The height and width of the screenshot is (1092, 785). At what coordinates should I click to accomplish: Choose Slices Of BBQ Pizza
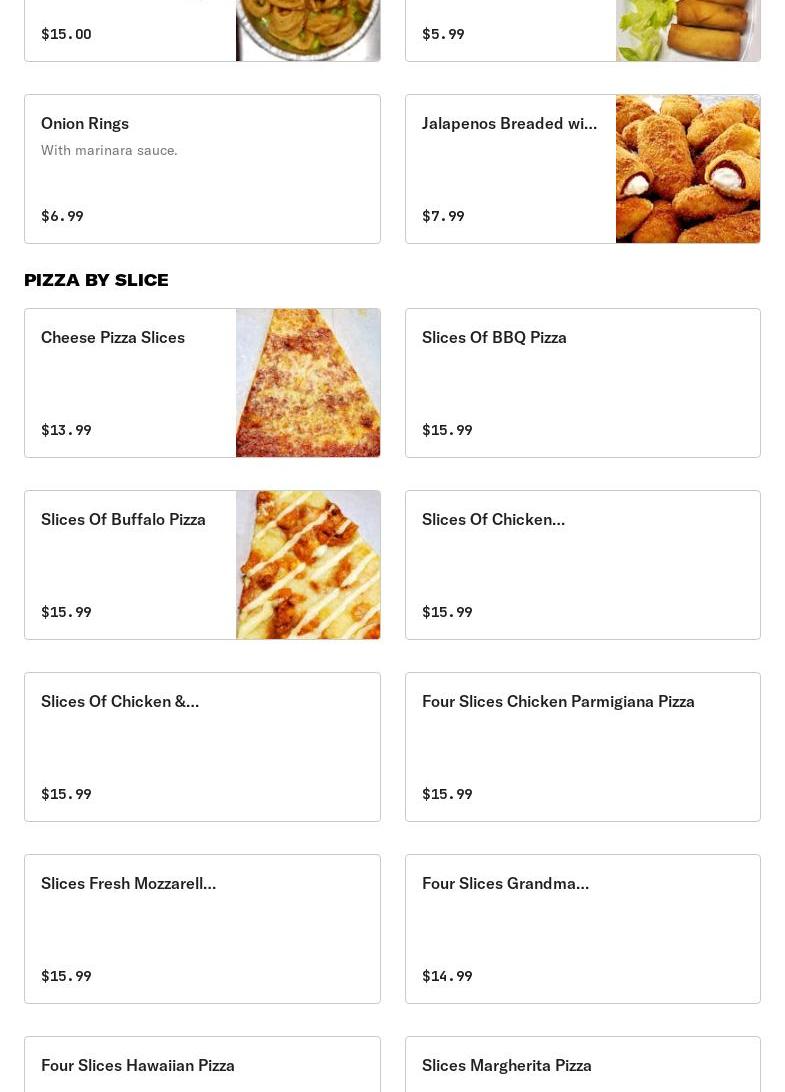pyautogui.click(x=582, y=383)
